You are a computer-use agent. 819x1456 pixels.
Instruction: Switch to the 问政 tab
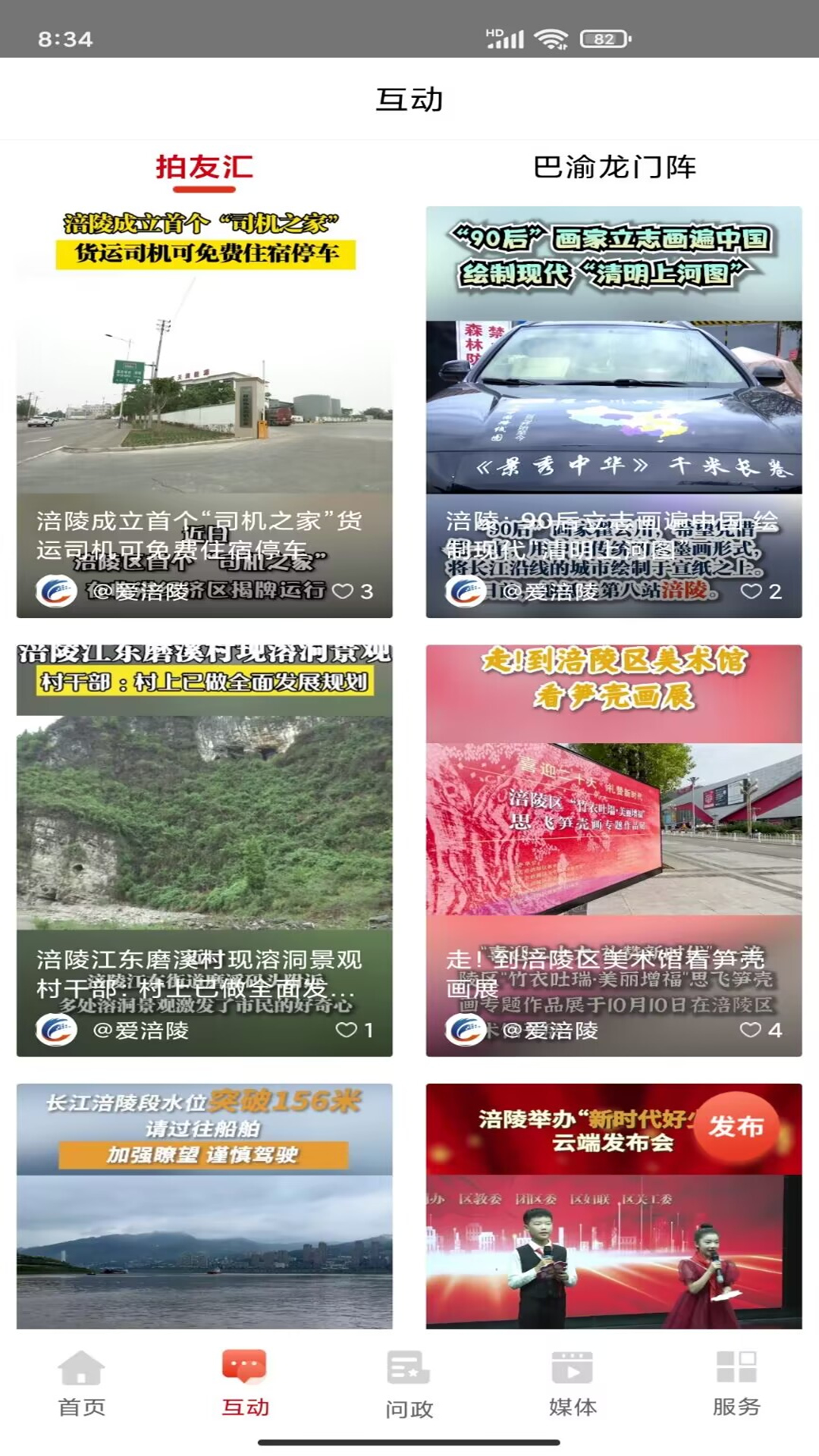[409, 1383]
